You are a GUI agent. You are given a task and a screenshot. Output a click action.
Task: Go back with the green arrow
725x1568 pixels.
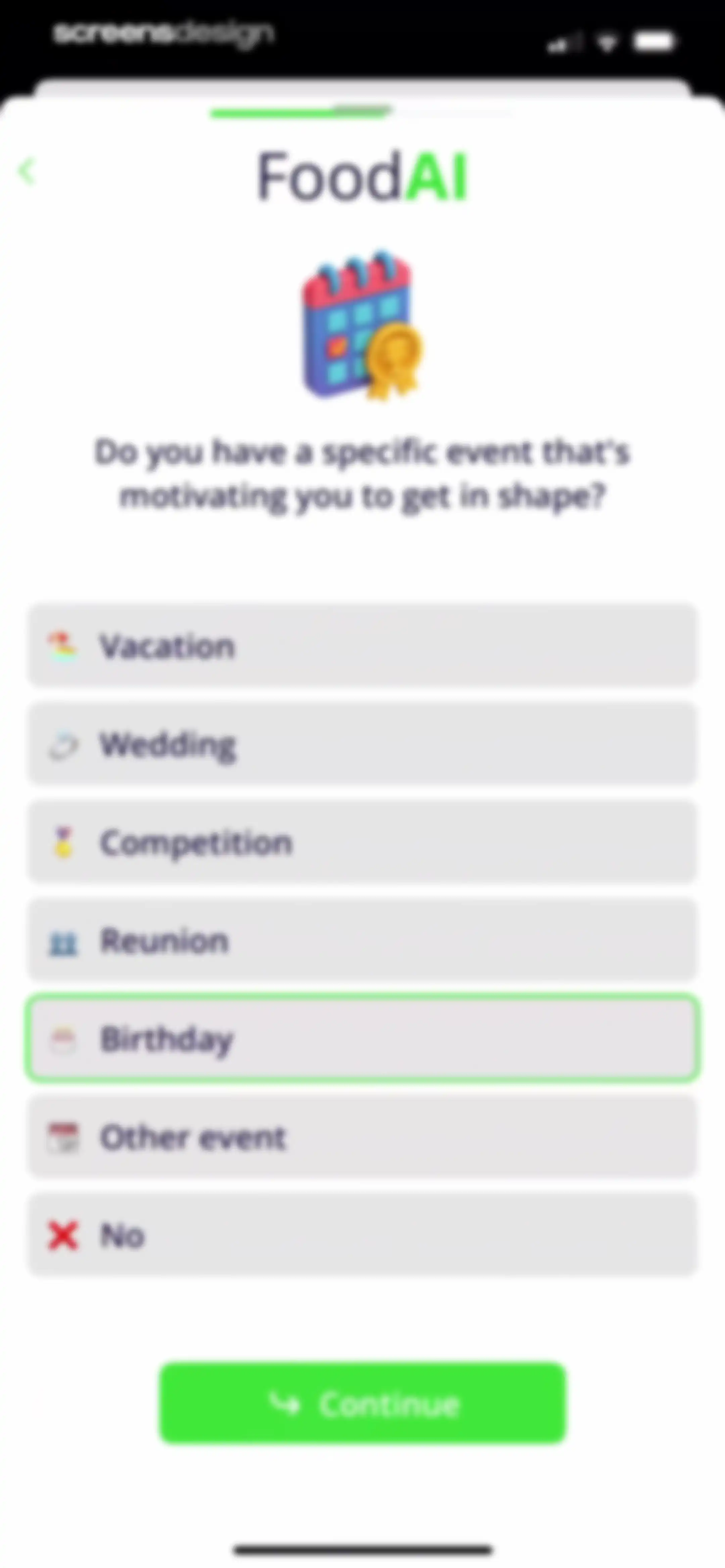coord(27,172)
